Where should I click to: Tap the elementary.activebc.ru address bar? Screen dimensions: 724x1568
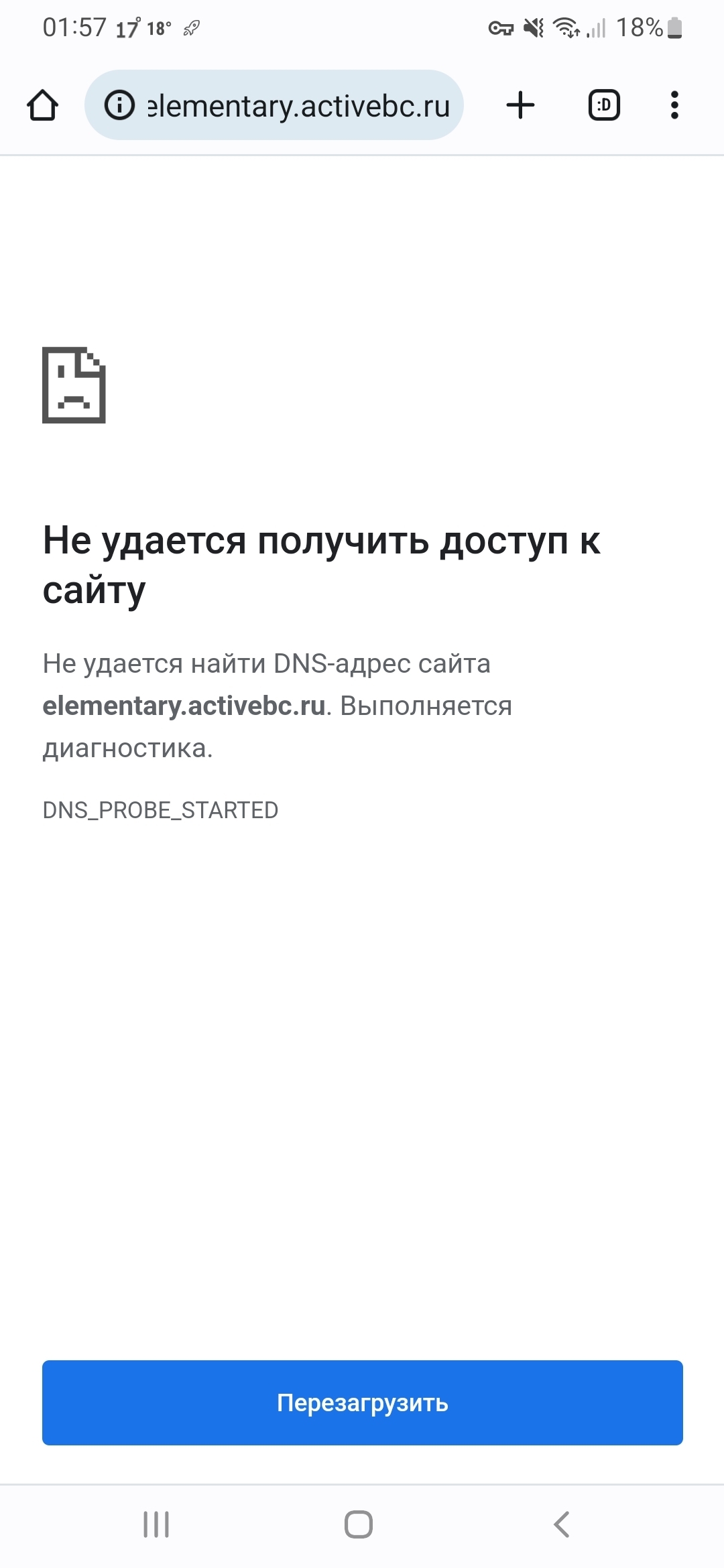[x=298, y=106]
